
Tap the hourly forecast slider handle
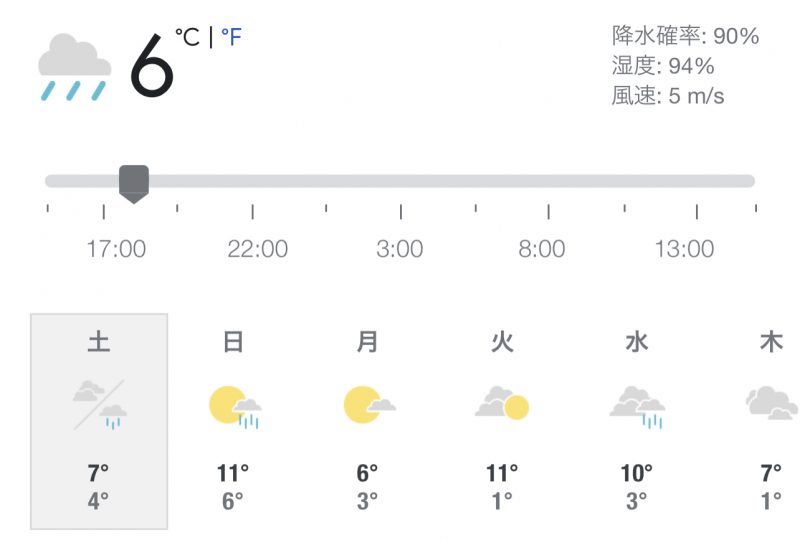pyautogui.click(x=133, y=183)
